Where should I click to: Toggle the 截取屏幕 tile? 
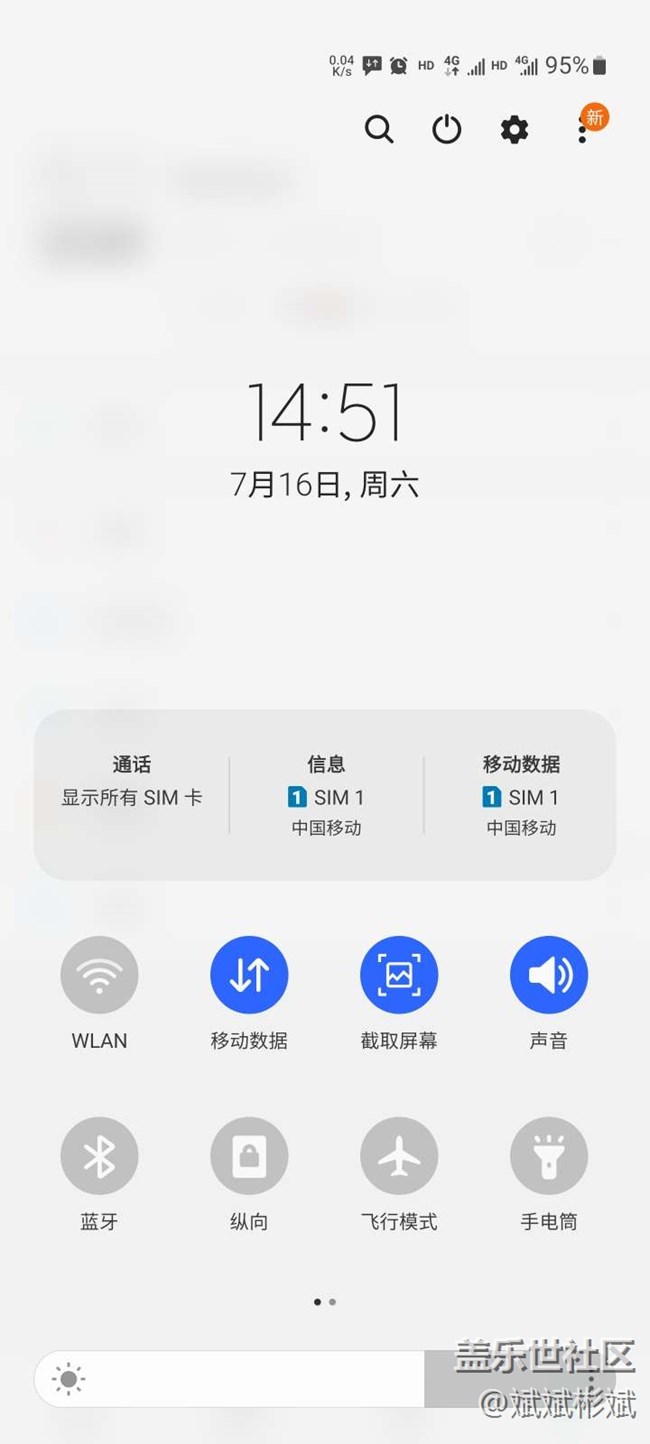pos(399,975)
